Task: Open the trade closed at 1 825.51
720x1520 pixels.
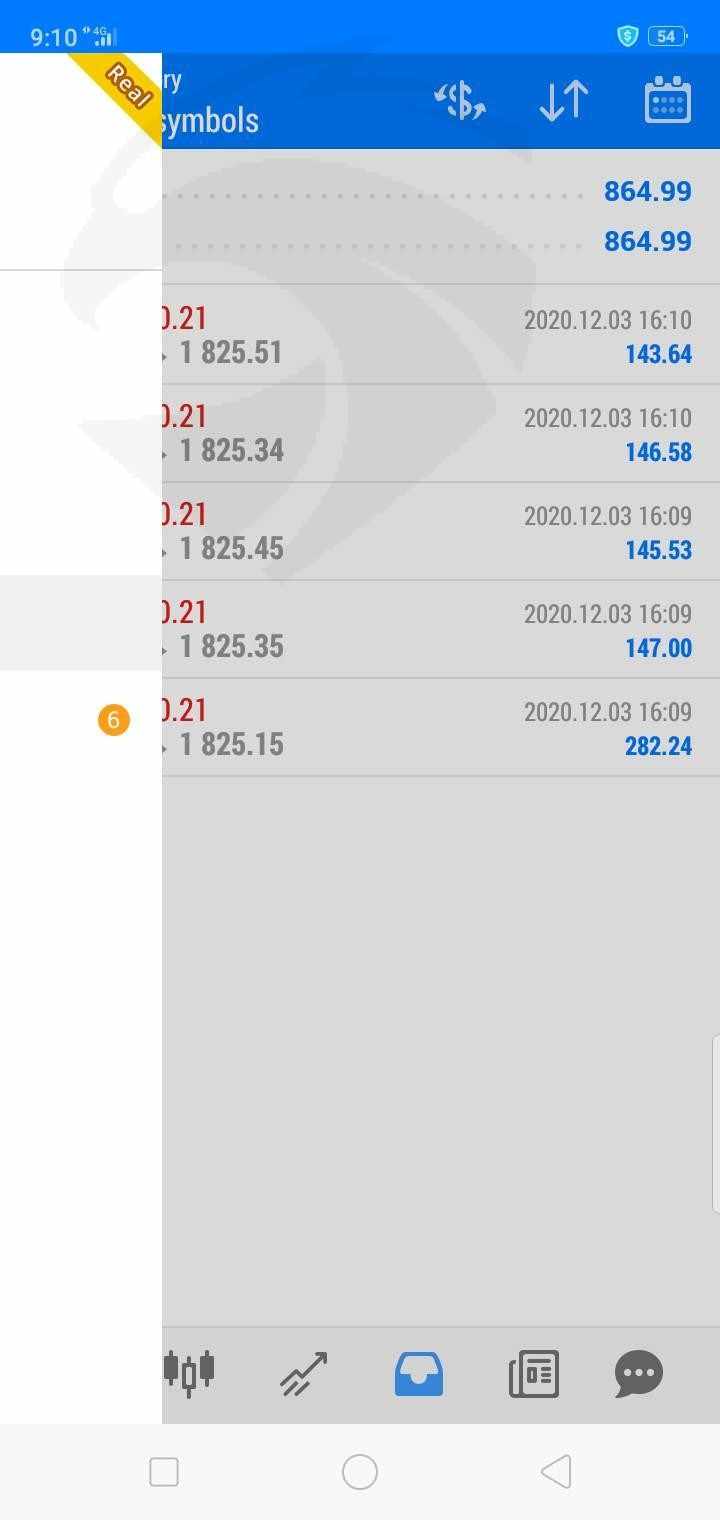Action: pyautogui.click(x=441, y=335)
